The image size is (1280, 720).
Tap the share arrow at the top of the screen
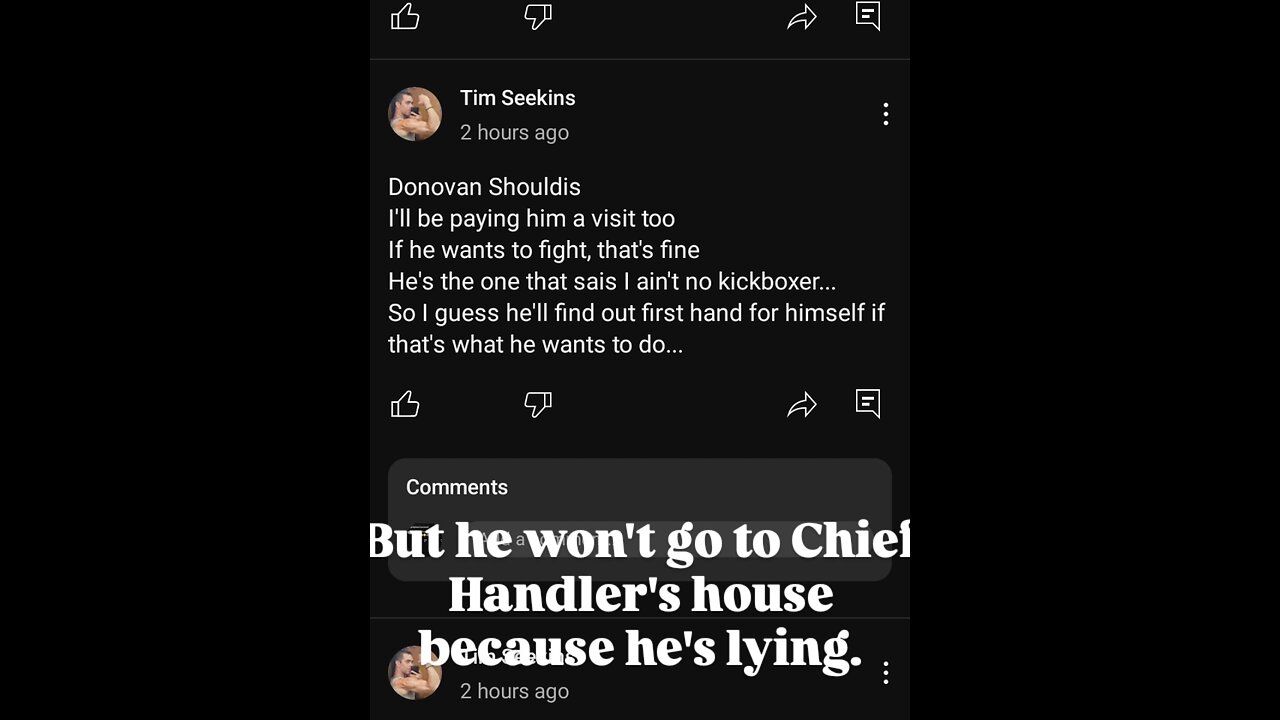tap(802, 16)
